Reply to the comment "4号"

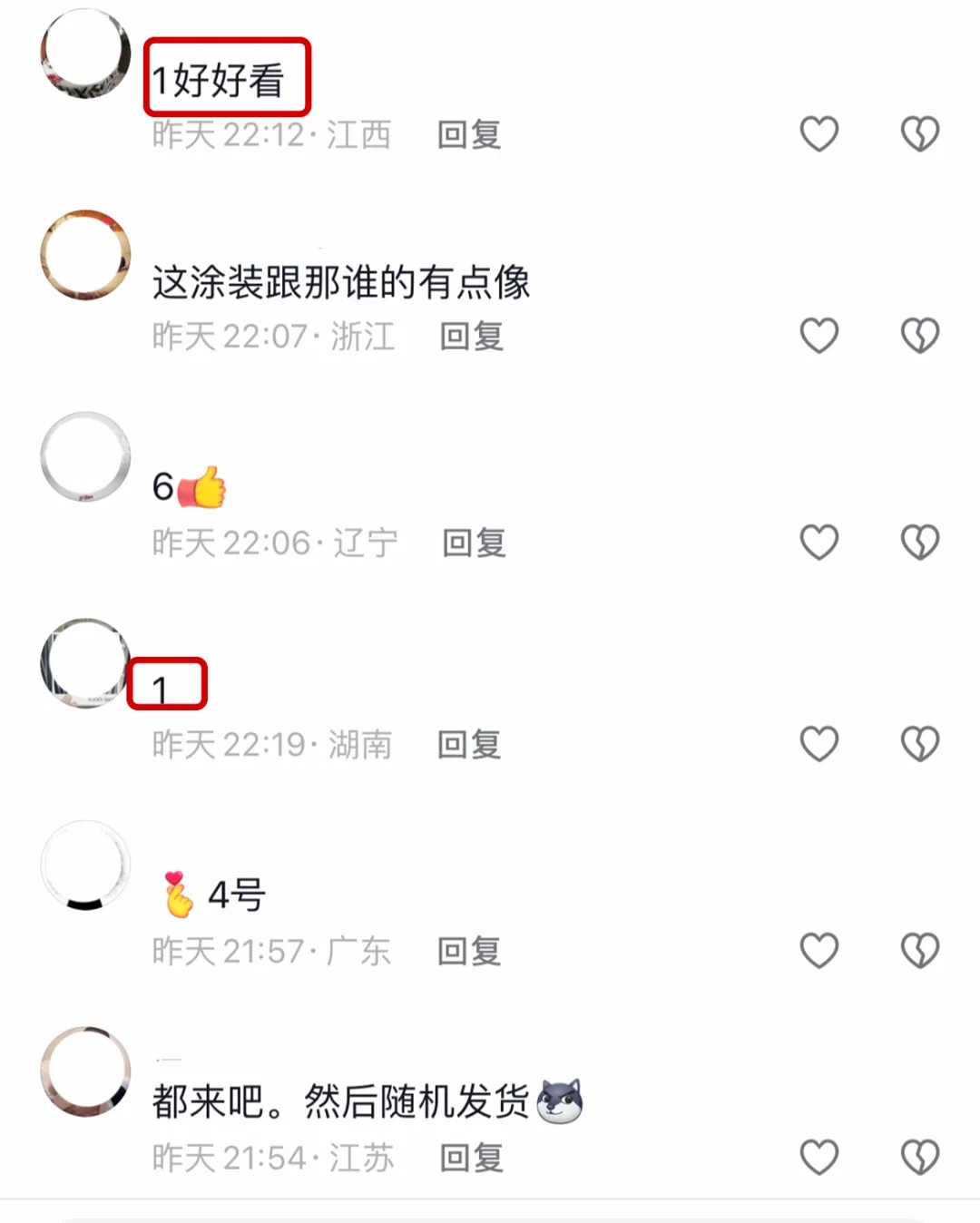[x=469, y=951]
